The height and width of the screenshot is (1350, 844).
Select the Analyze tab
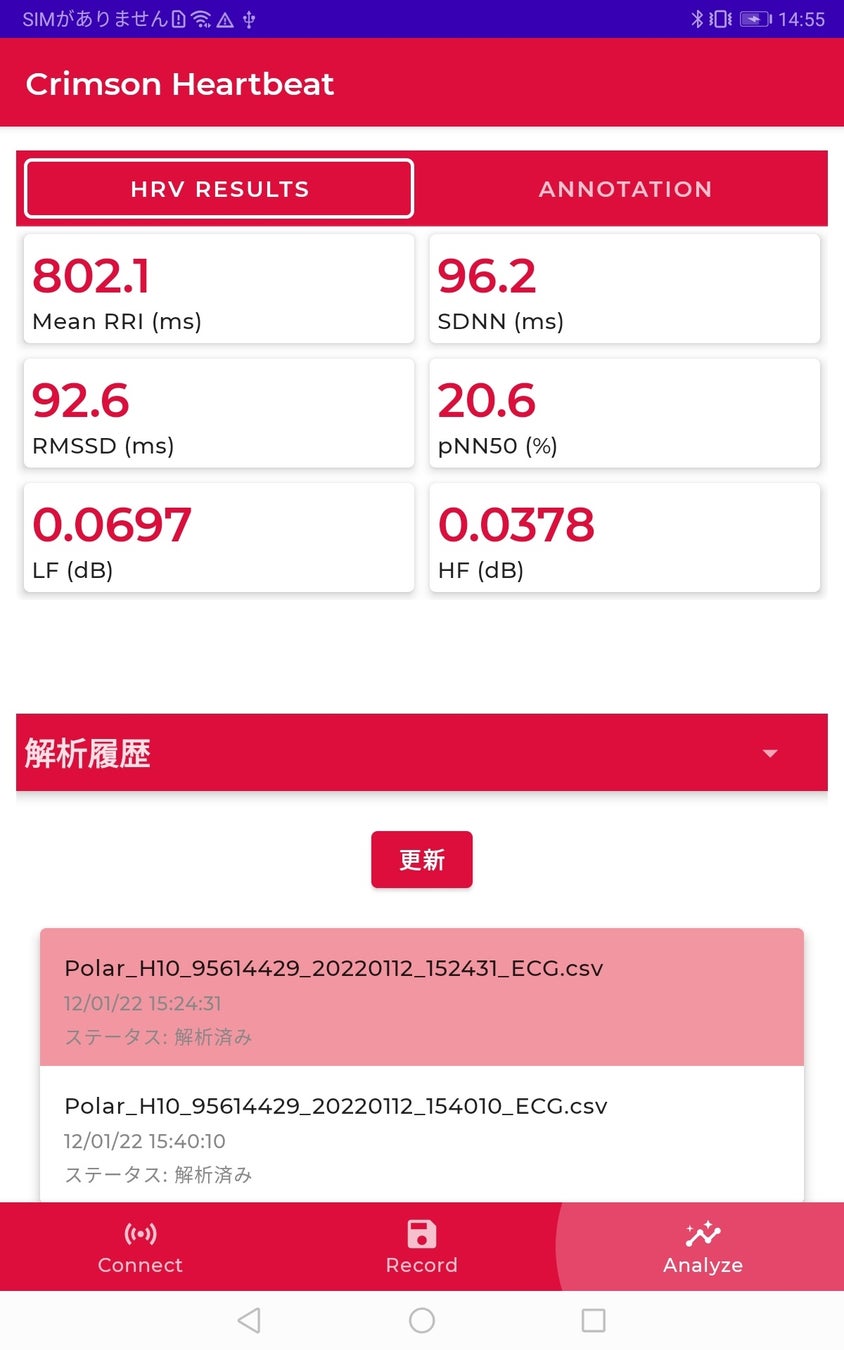(702, 1246)
